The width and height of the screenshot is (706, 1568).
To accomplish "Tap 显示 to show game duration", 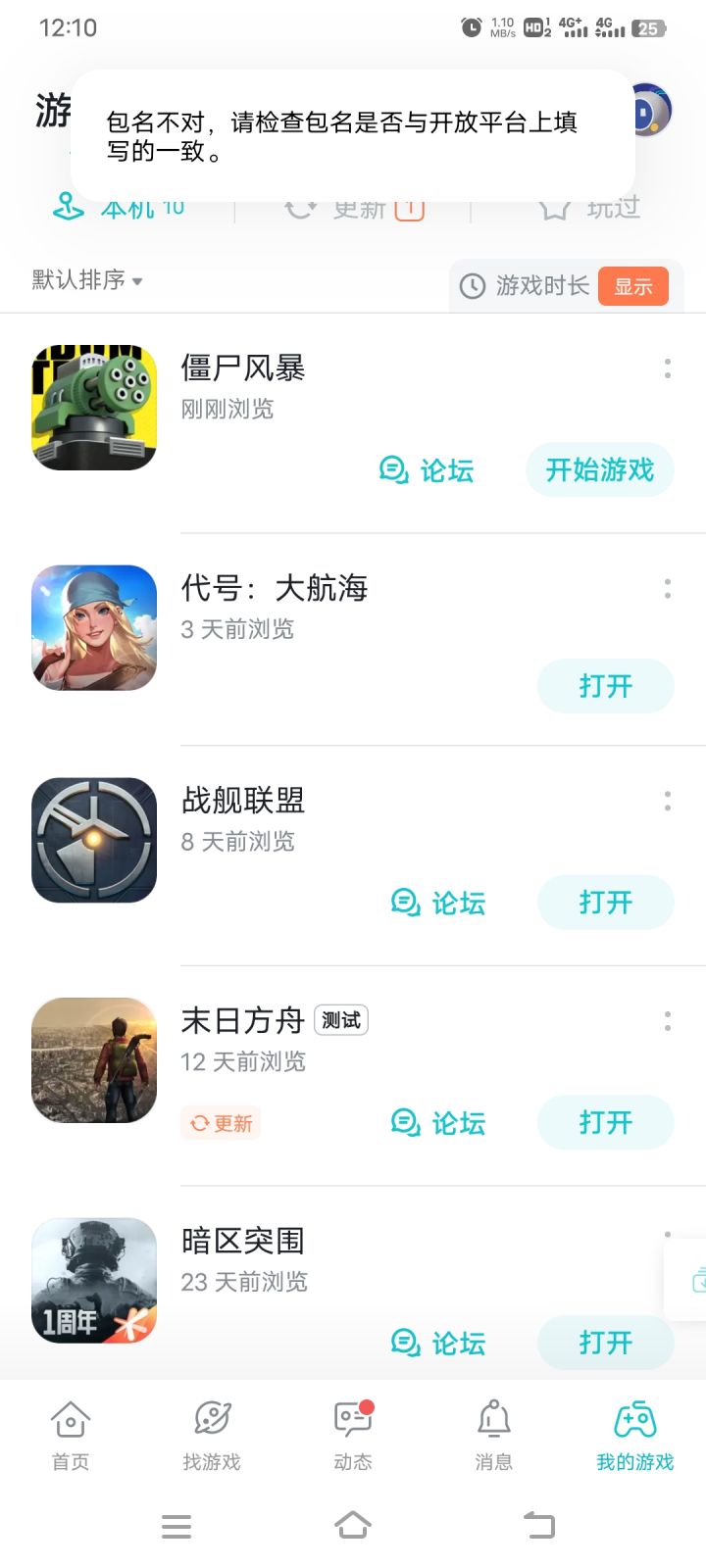I will click(x=632, y=286).
